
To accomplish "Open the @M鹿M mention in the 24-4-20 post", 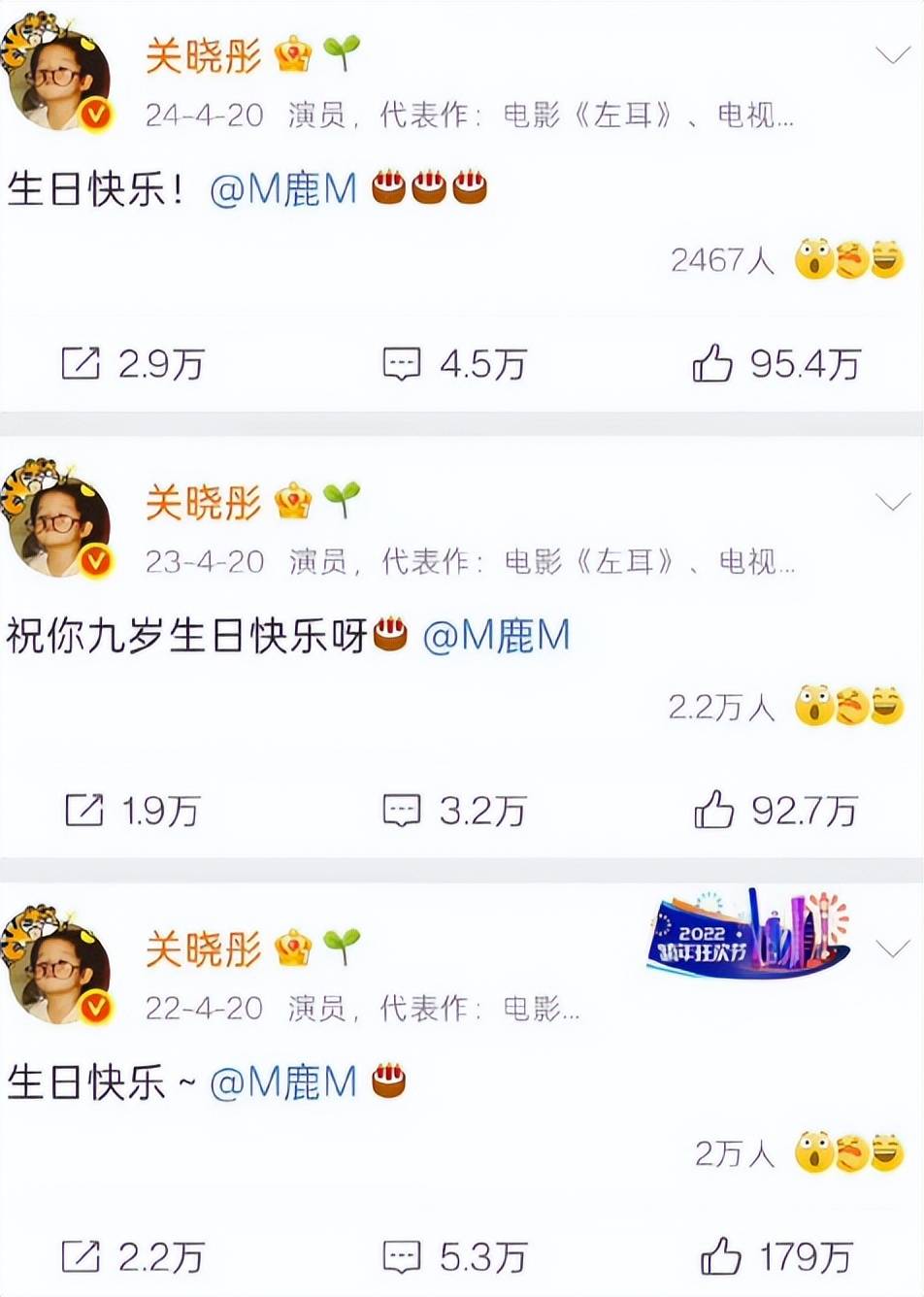I will pos(283,188).
